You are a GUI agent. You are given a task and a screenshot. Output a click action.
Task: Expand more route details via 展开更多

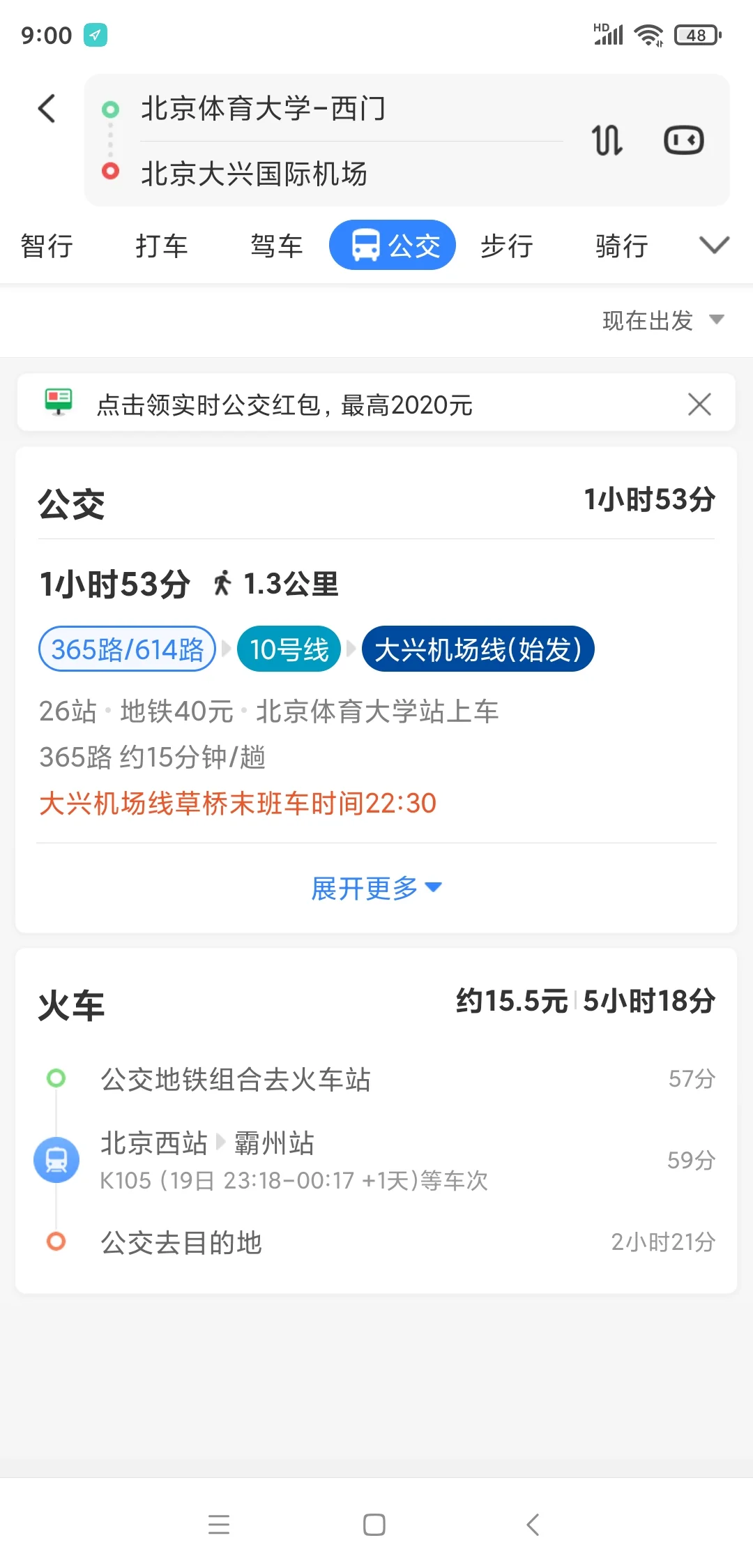pyautogui.click(x=375, y=888)
